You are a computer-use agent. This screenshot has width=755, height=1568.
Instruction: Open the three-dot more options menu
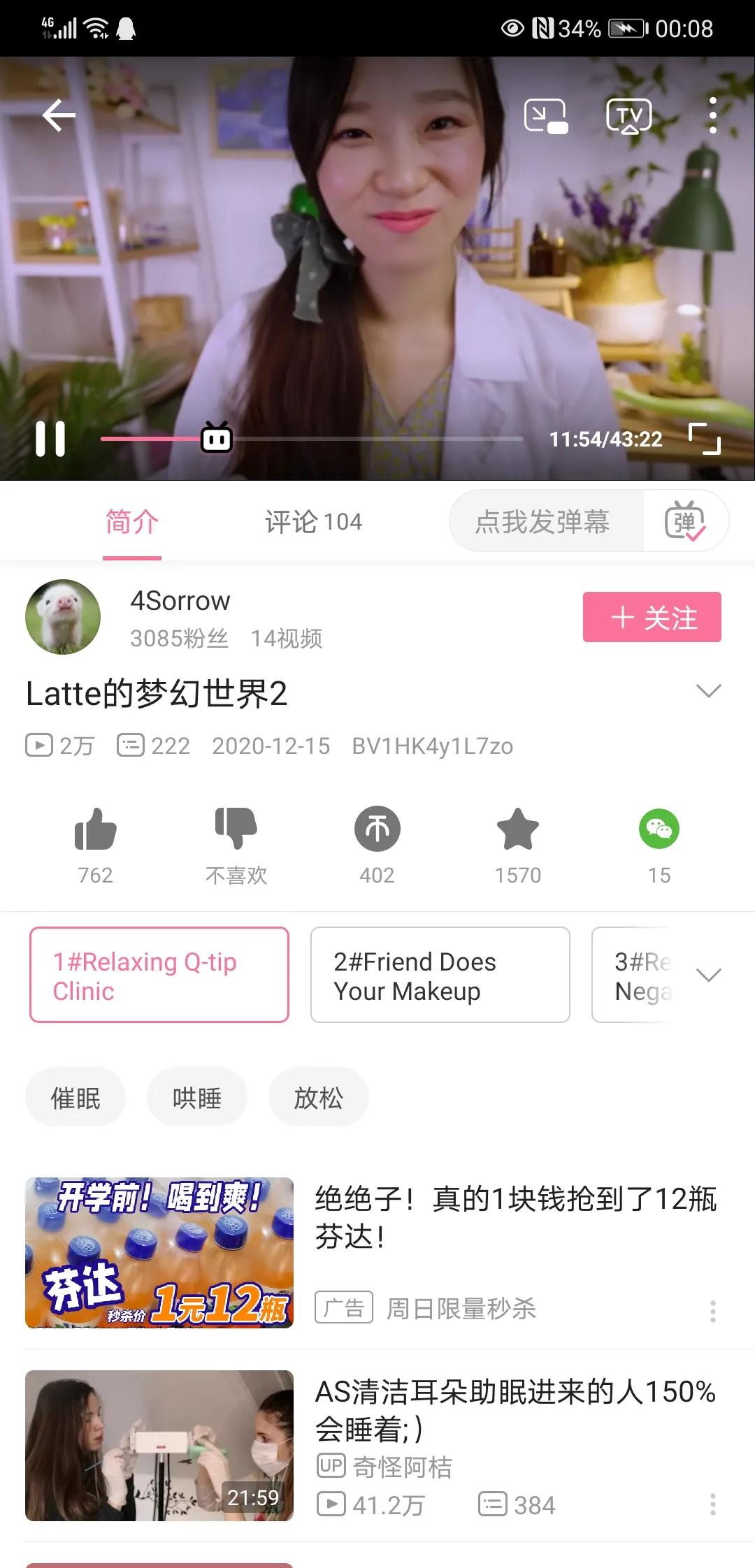pyautogui.click(x=712, y=115)
